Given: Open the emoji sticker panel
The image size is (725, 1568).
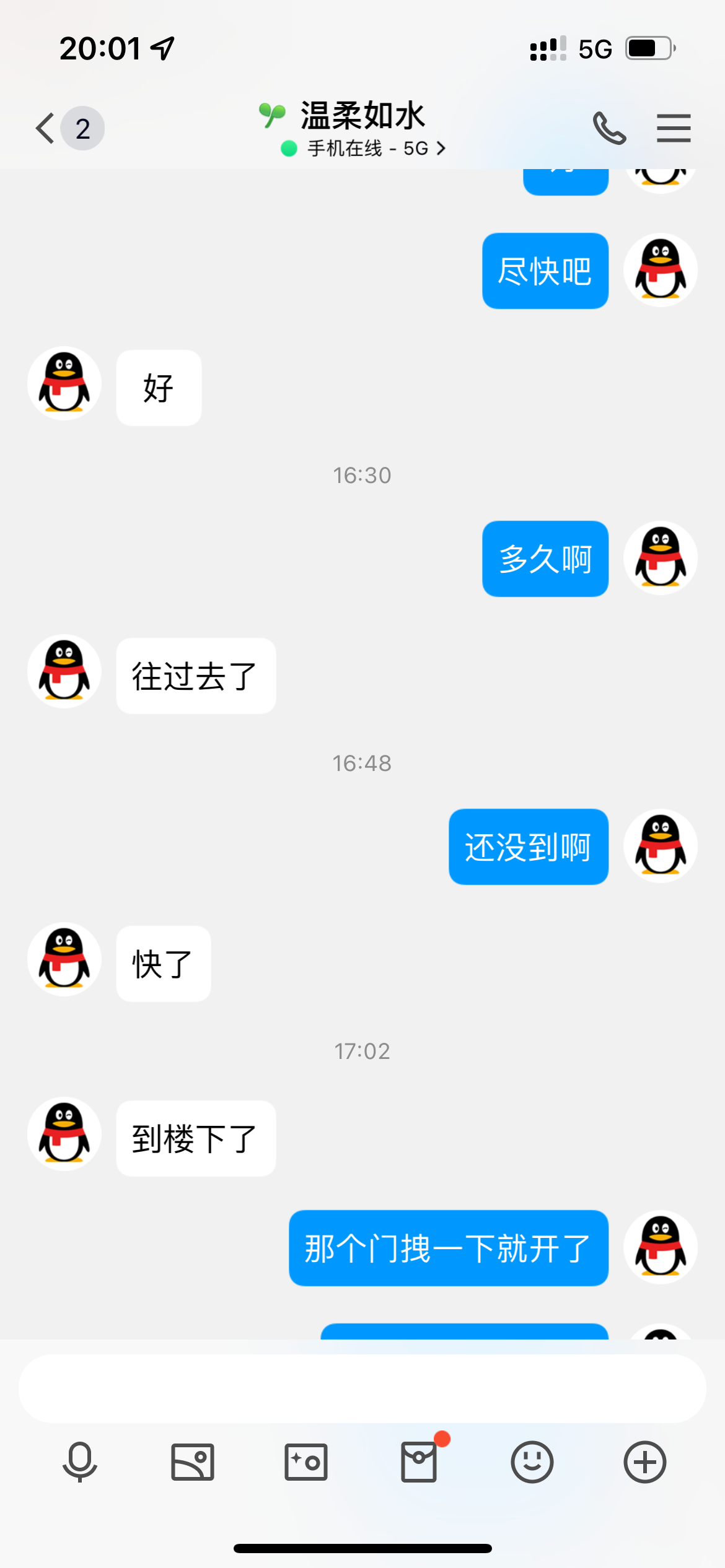Looking at the screenshot, I should click(x=532, y=1463).
